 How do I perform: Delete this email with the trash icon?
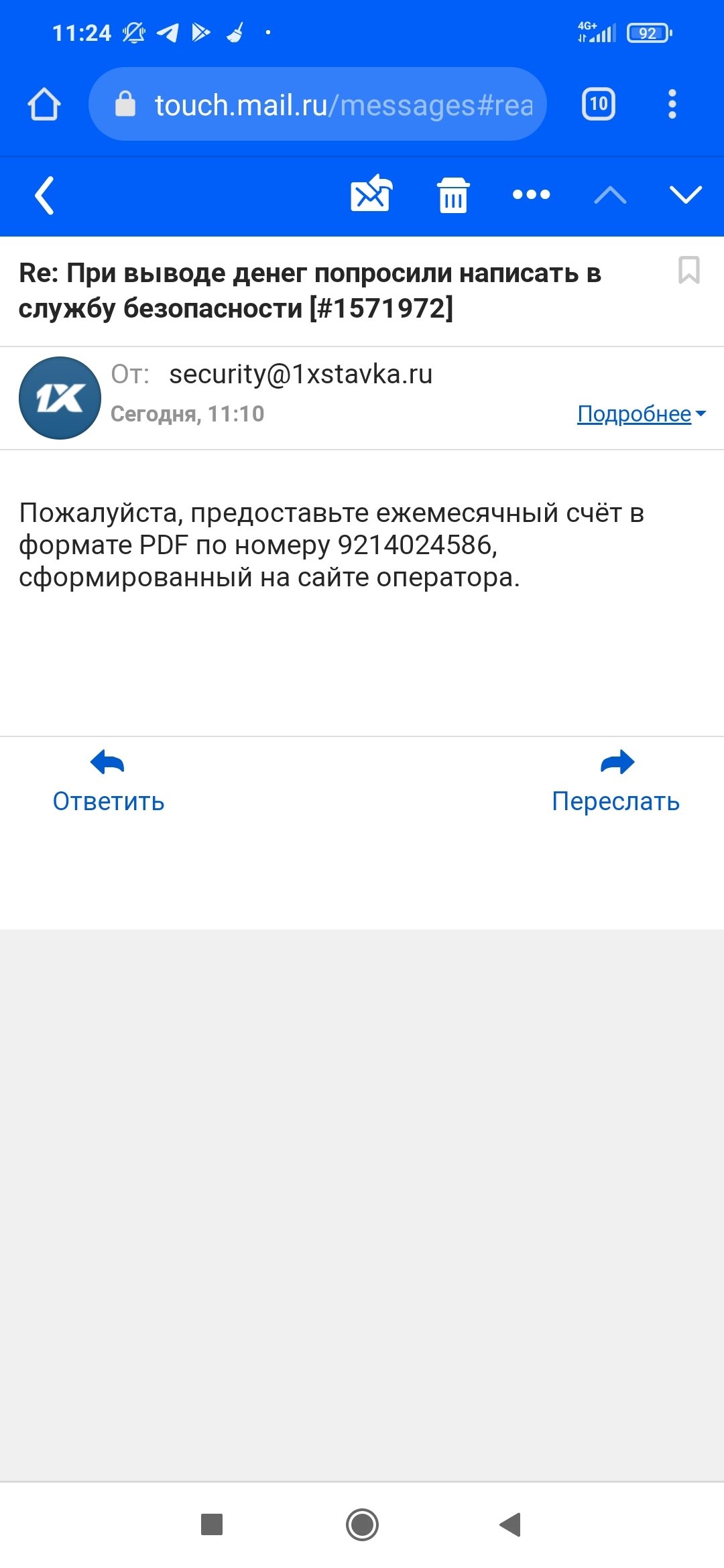coord(453,195)
